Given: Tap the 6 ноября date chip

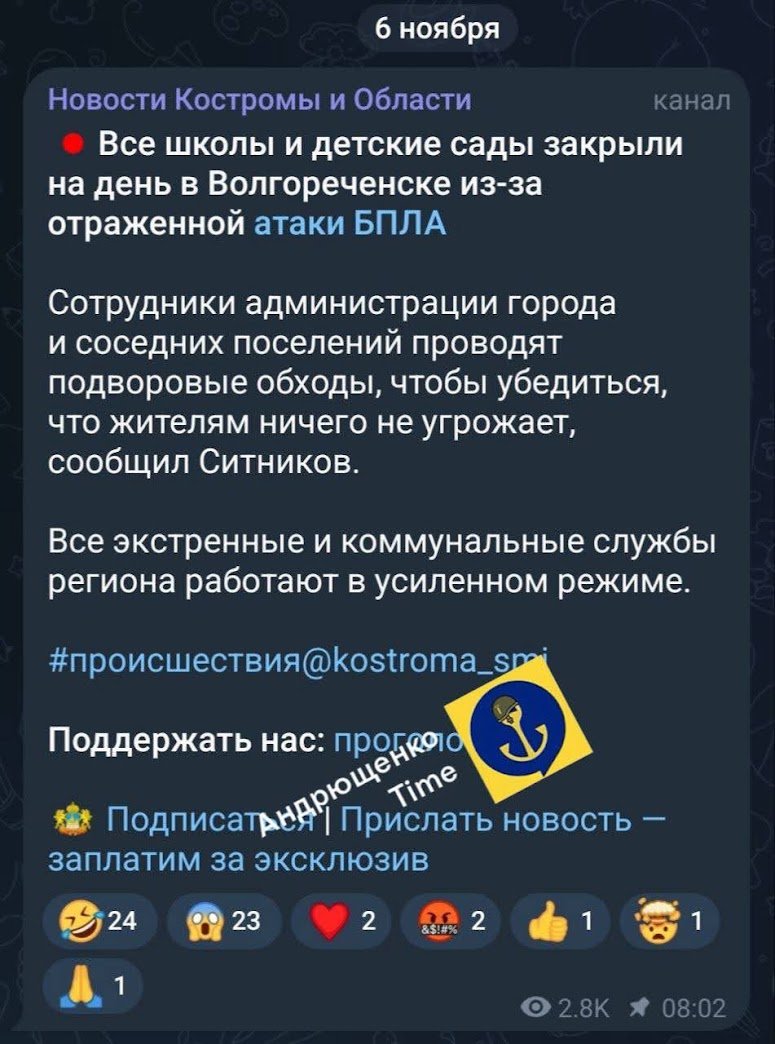Looking at the screenshot, I should pyautogui.click(x=436, y=29).
